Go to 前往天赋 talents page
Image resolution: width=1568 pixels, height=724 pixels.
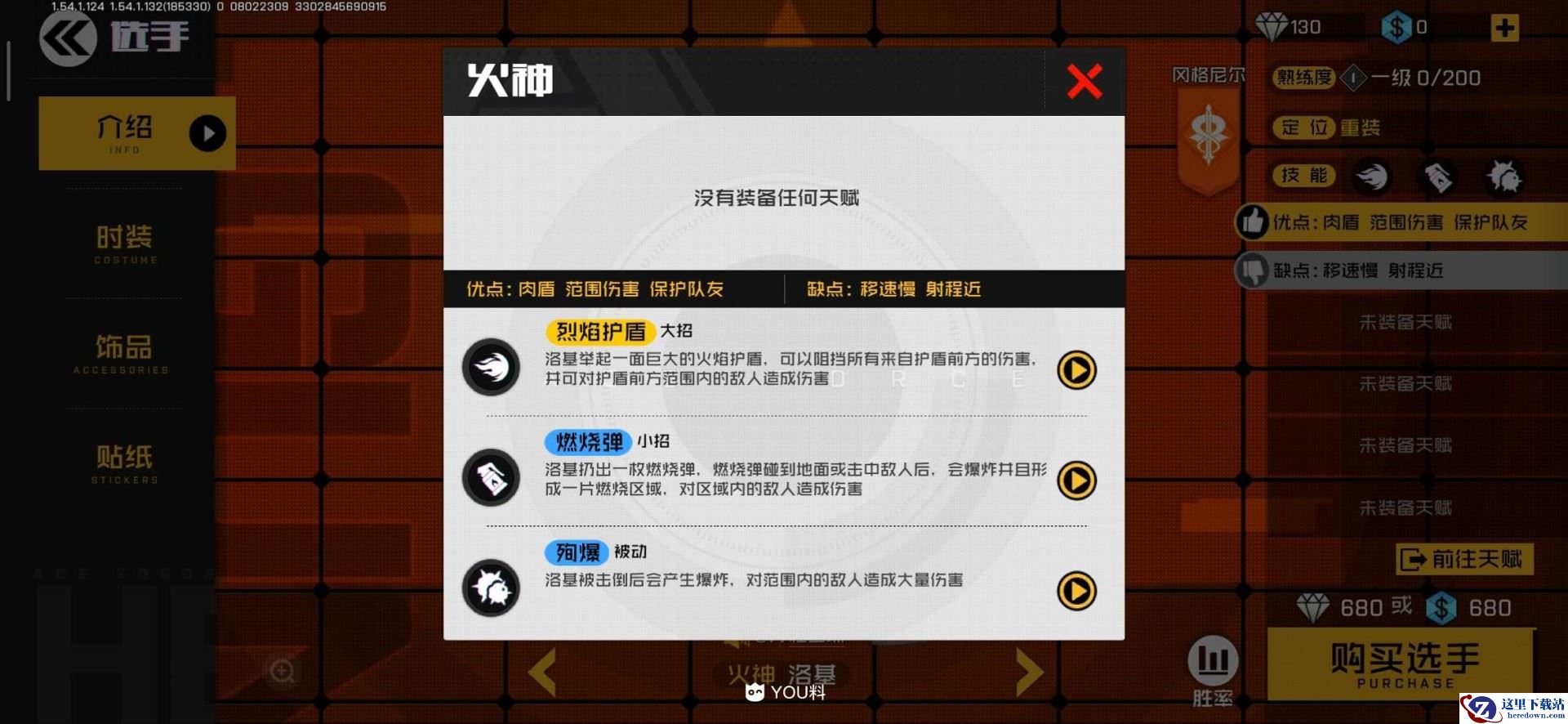[x=1463, y=560]
